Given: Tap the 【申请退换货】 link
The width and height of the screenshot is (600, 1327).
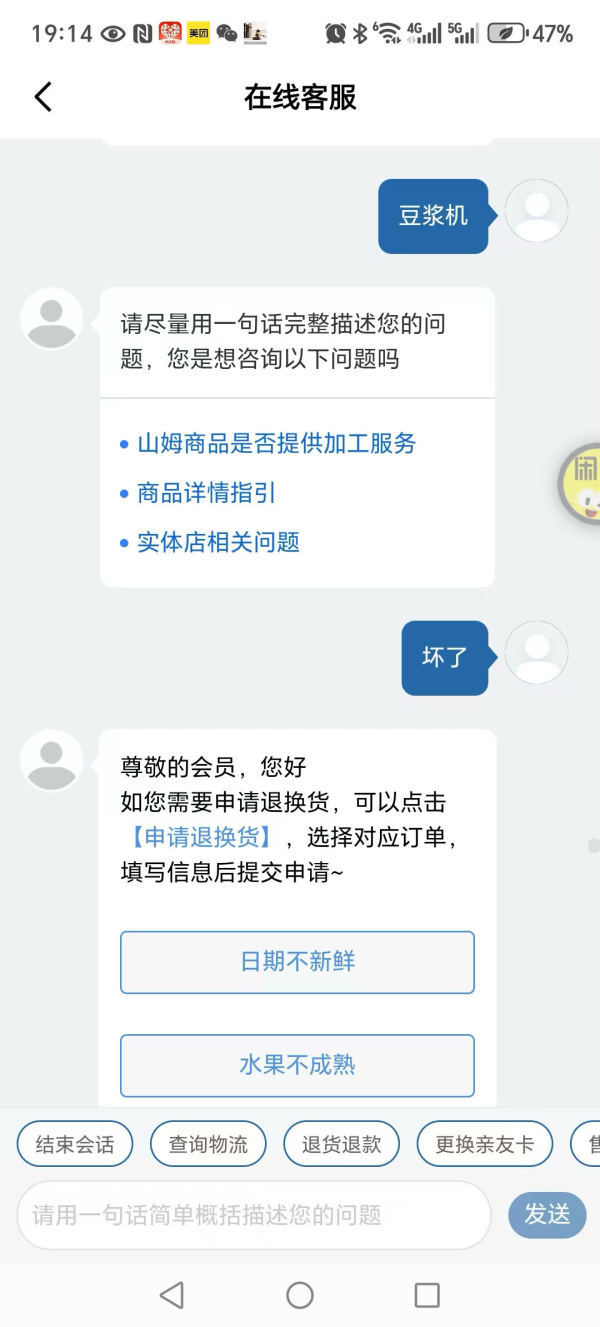Looking at the screenshot, I should click(200, 837).
